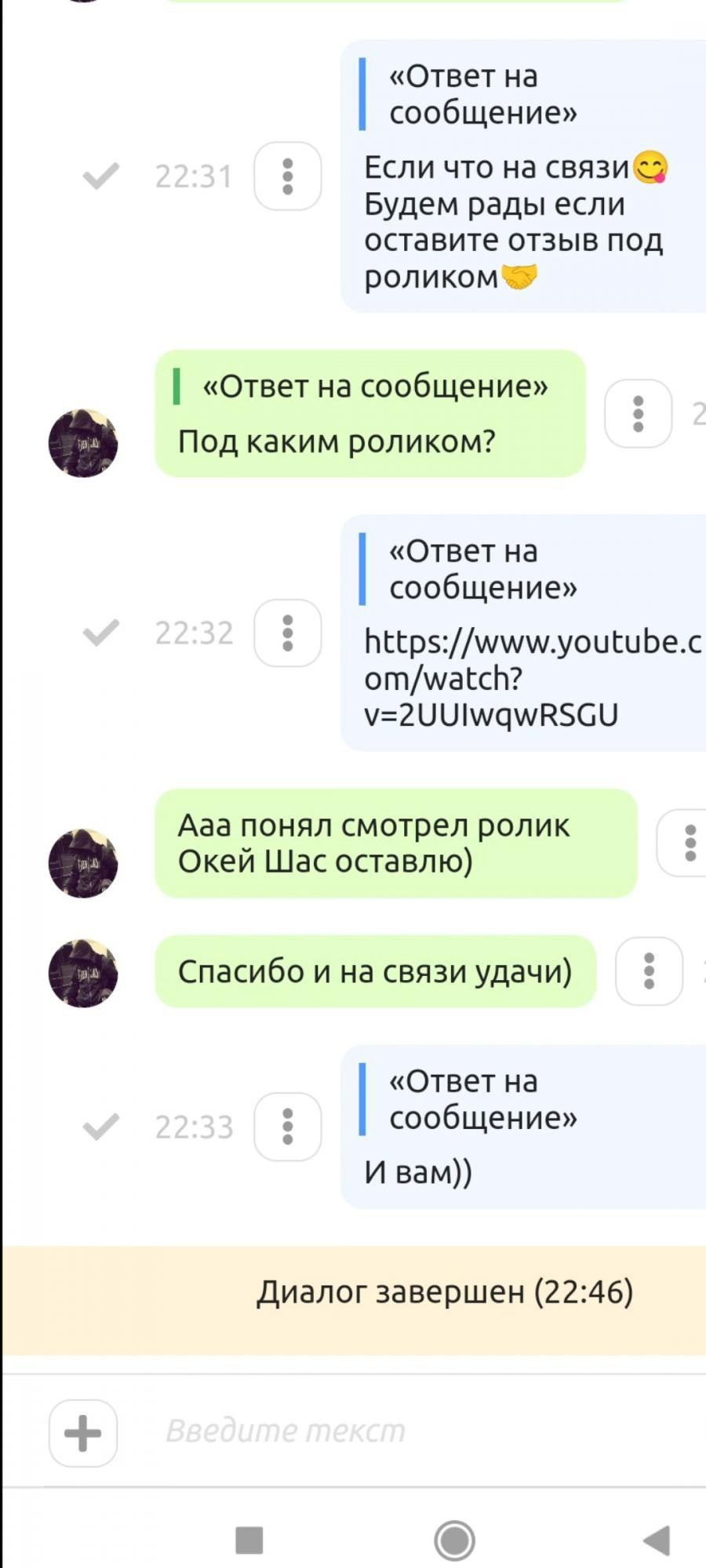The height and width of the screenshot is (1568, 706).
Task: Open options for the 22:31 message
Action: pos(288,176)
